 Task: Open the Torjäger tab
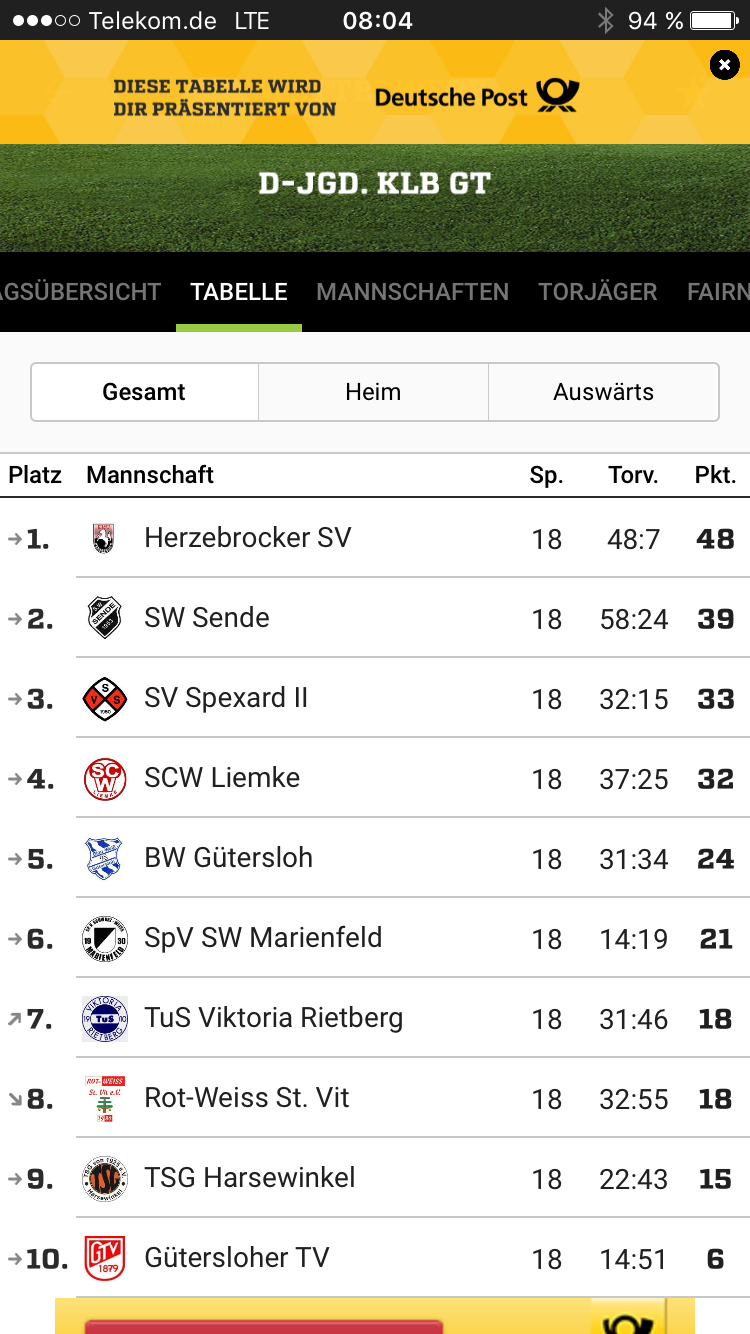[597, 292]
